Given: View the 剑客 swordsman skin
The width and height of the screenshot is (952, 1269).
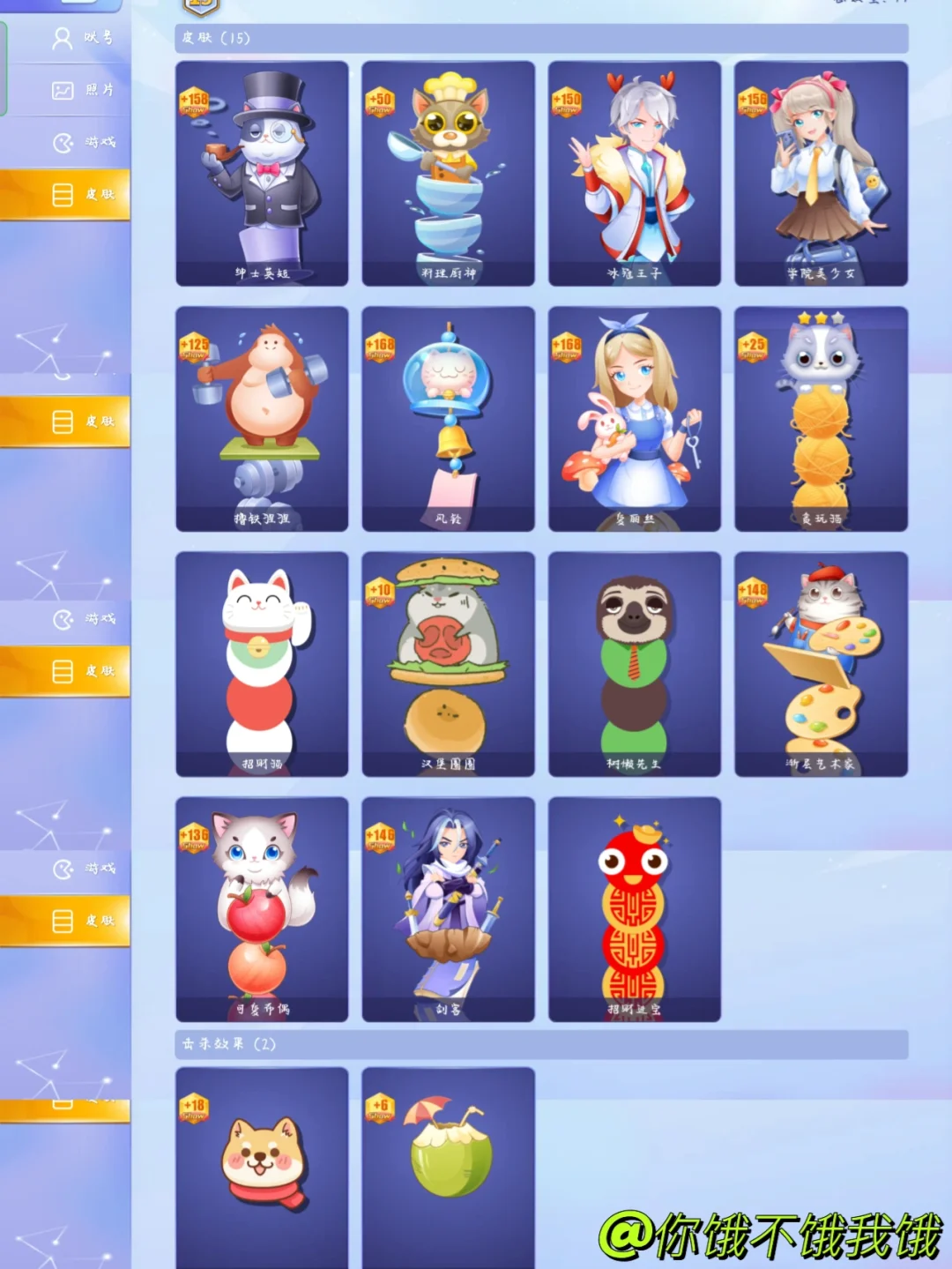Looking at the screenshot, I should tap(448, 909).
